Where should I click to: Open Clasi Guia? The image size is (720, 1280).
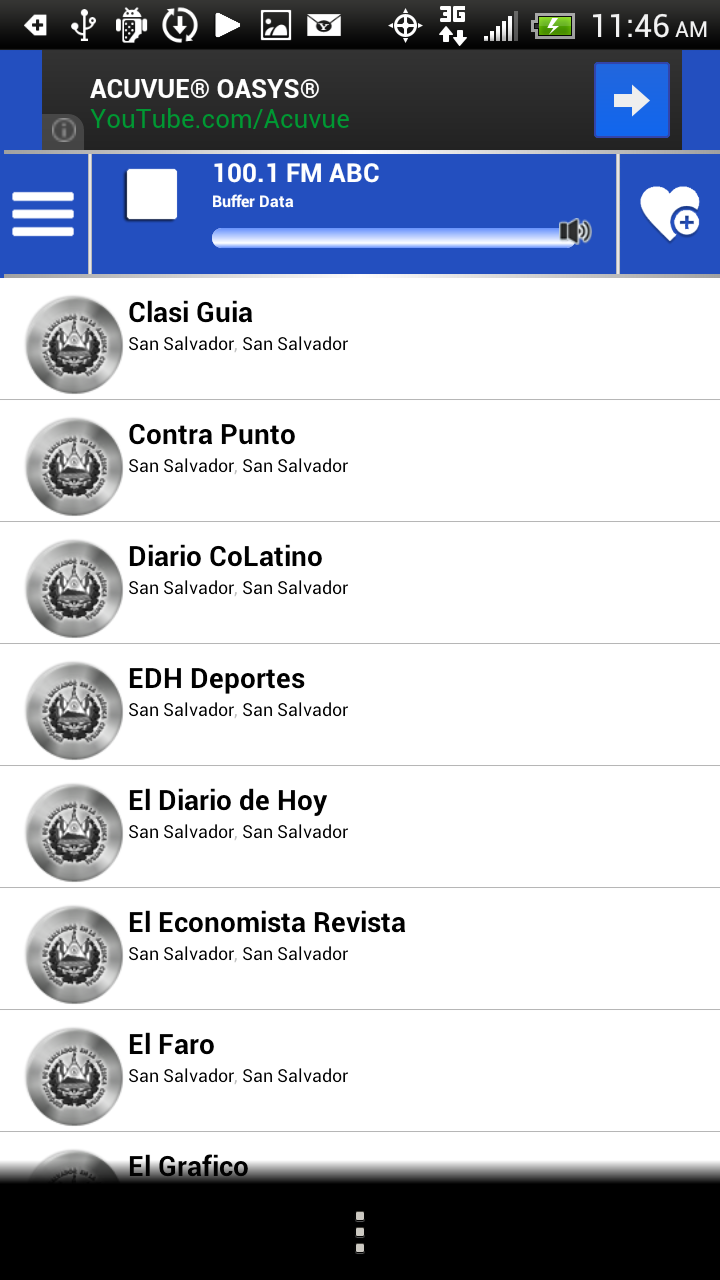[x=360, y=340]
